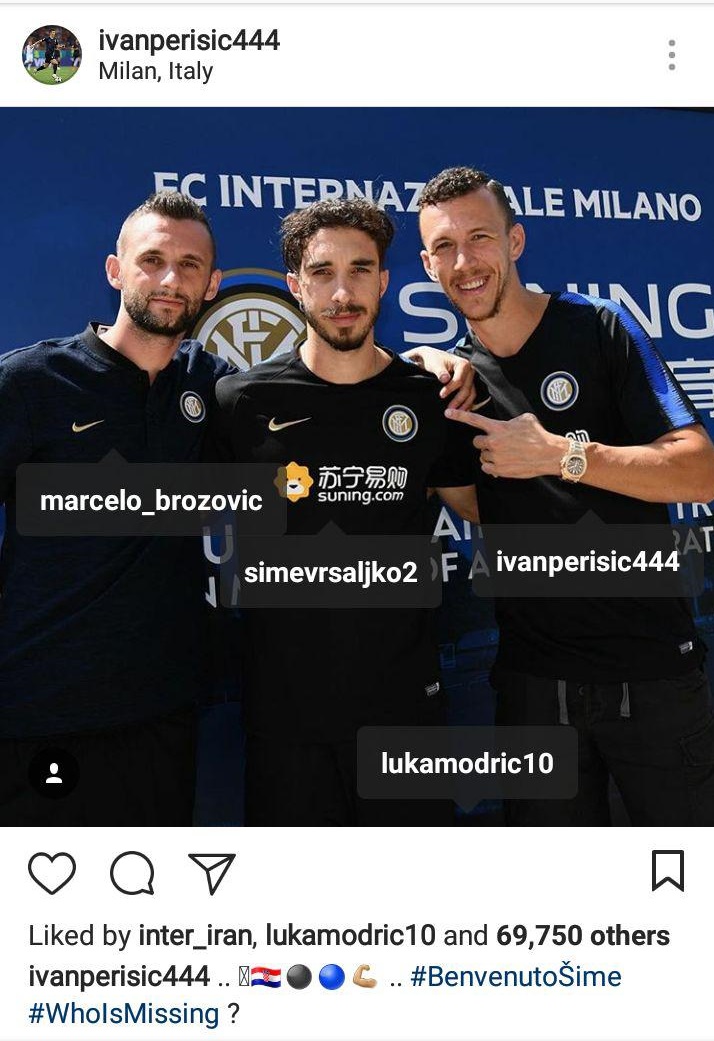Comment on this post
This screenshot has width=714, height=1041.
point(132,872)
